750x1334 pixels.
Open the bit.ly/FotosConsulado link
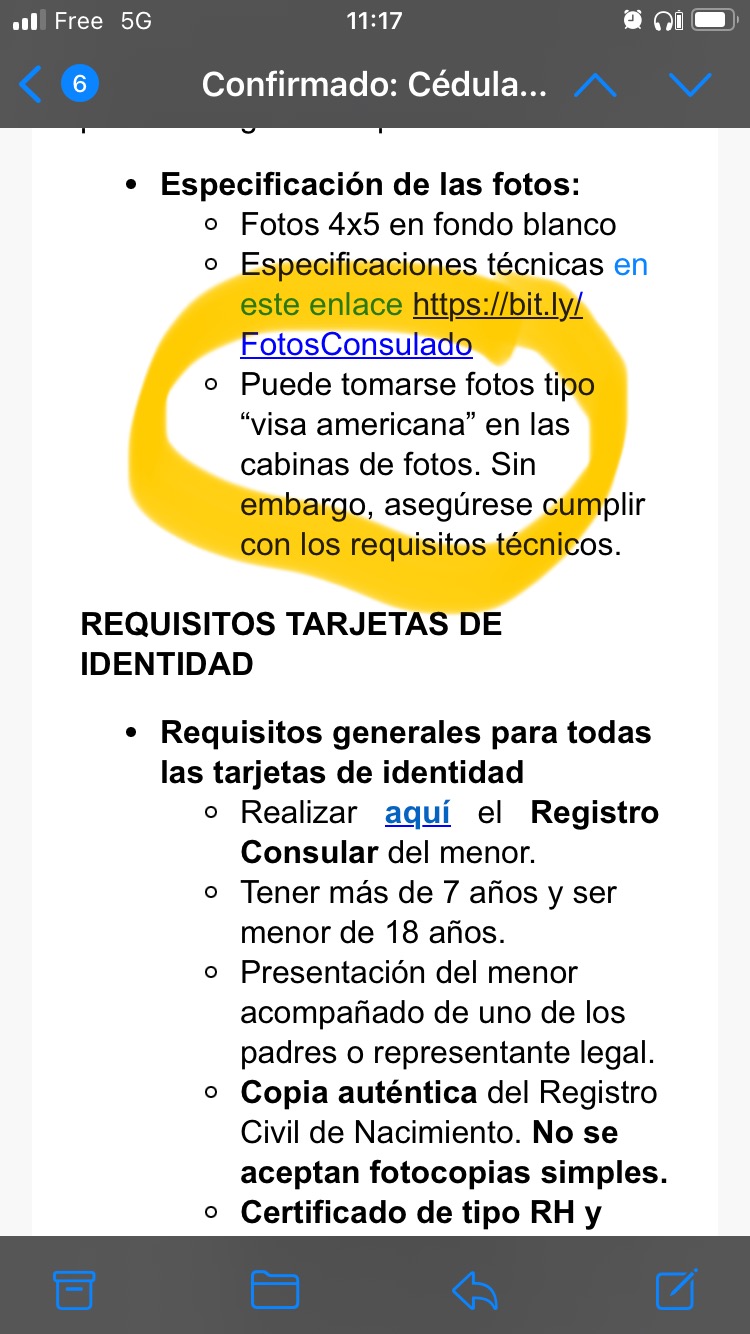click(x=497, y=305)
